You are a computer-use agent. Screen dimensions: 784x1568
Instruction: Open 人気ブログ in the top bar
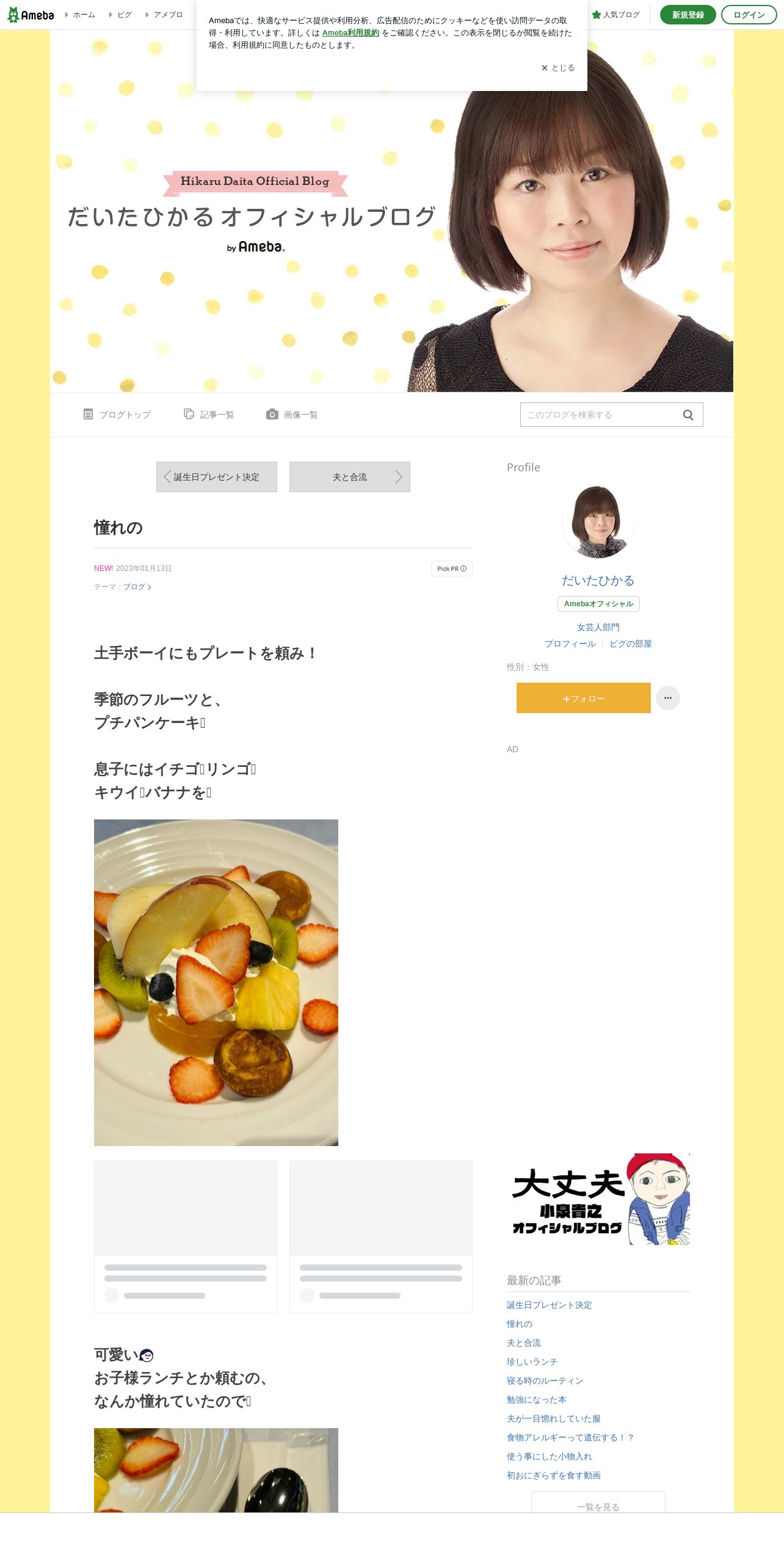pyautogui.click(x=615, y=15)
